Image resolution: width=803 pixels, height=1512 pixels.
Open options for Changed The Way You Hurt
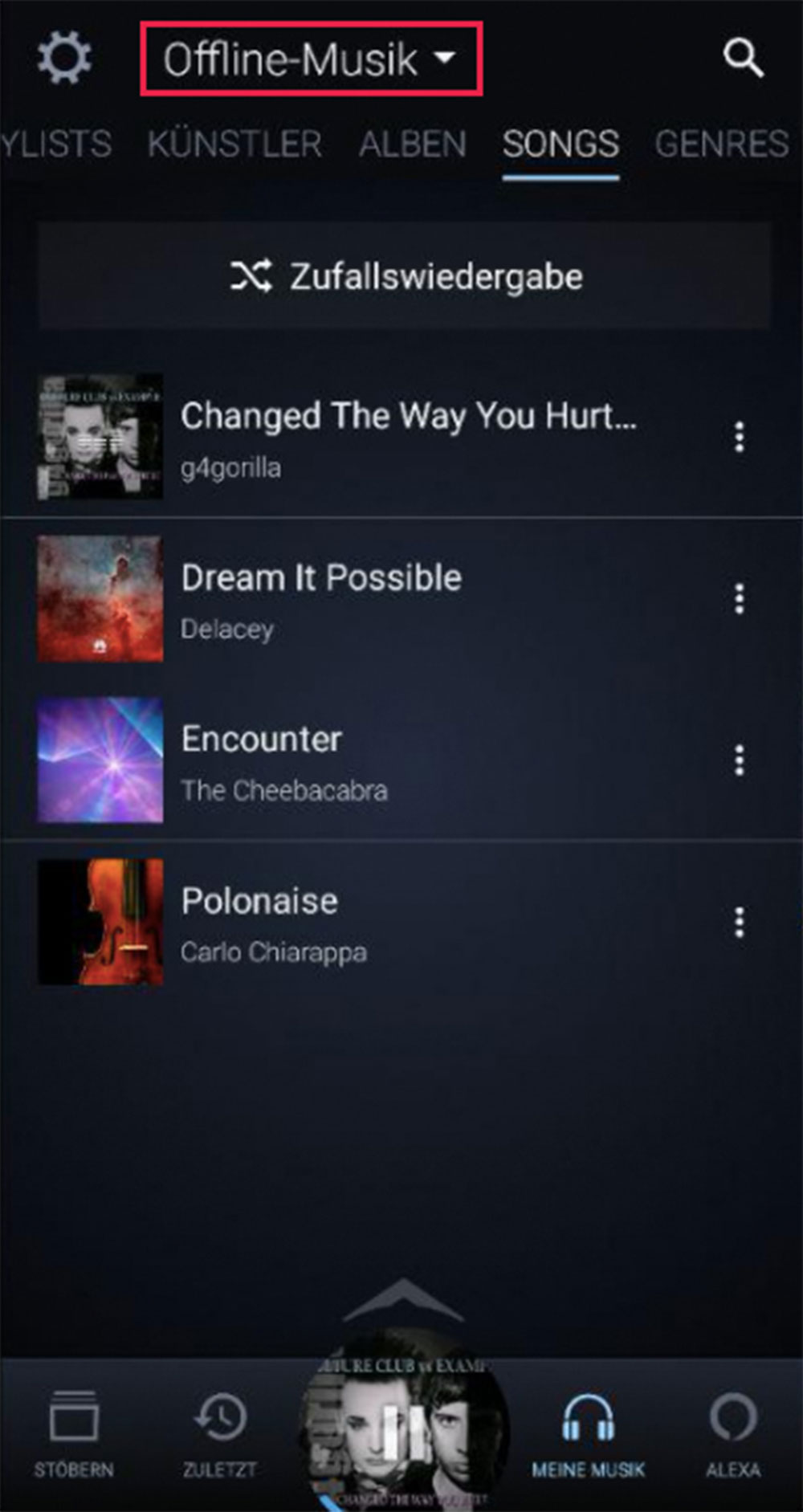pos(740,437)
